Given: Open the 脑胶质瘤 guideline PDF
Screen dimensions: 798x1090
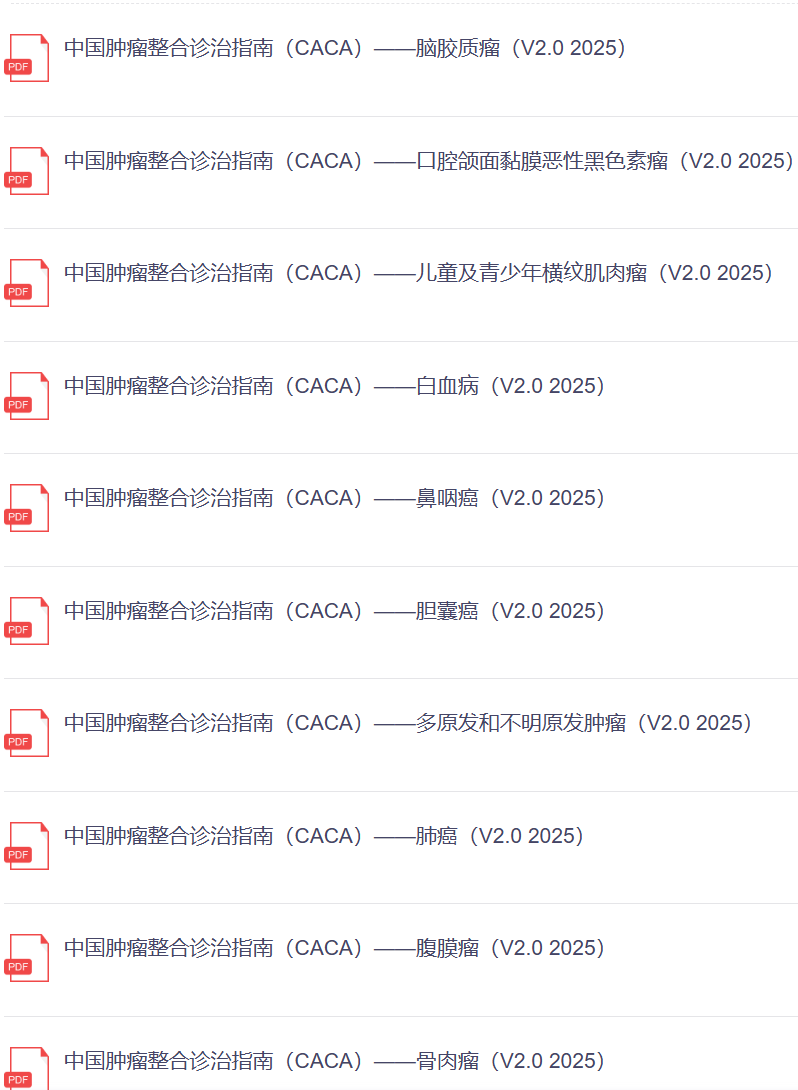Looking at the screenshot, I should (345, 48).
